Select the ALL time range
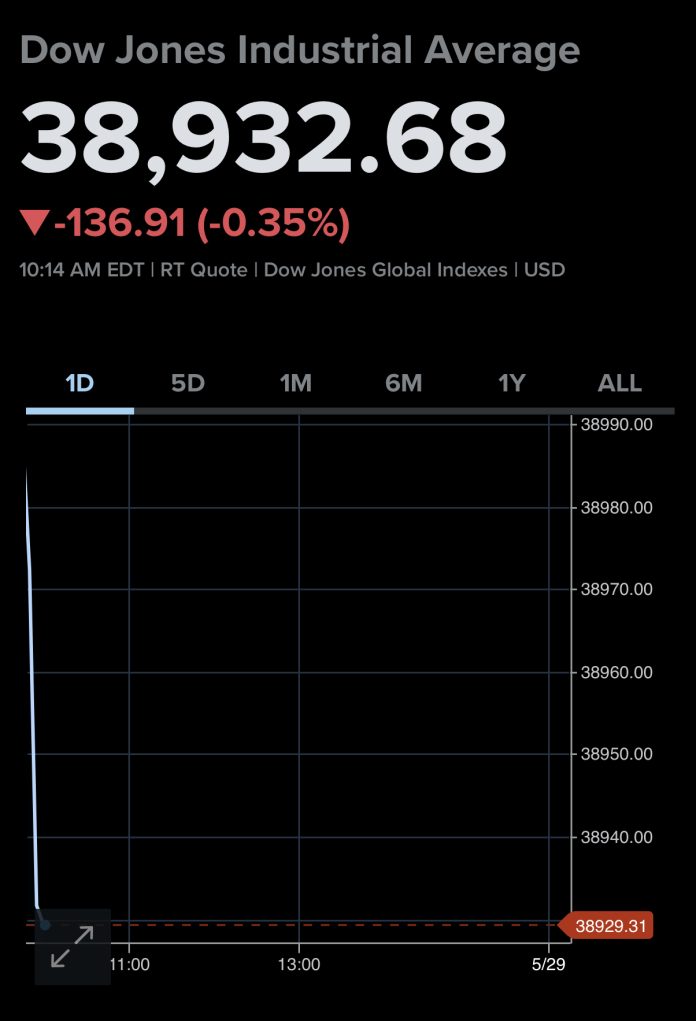This screenshot has height=1021, width=696. point(619,383)
